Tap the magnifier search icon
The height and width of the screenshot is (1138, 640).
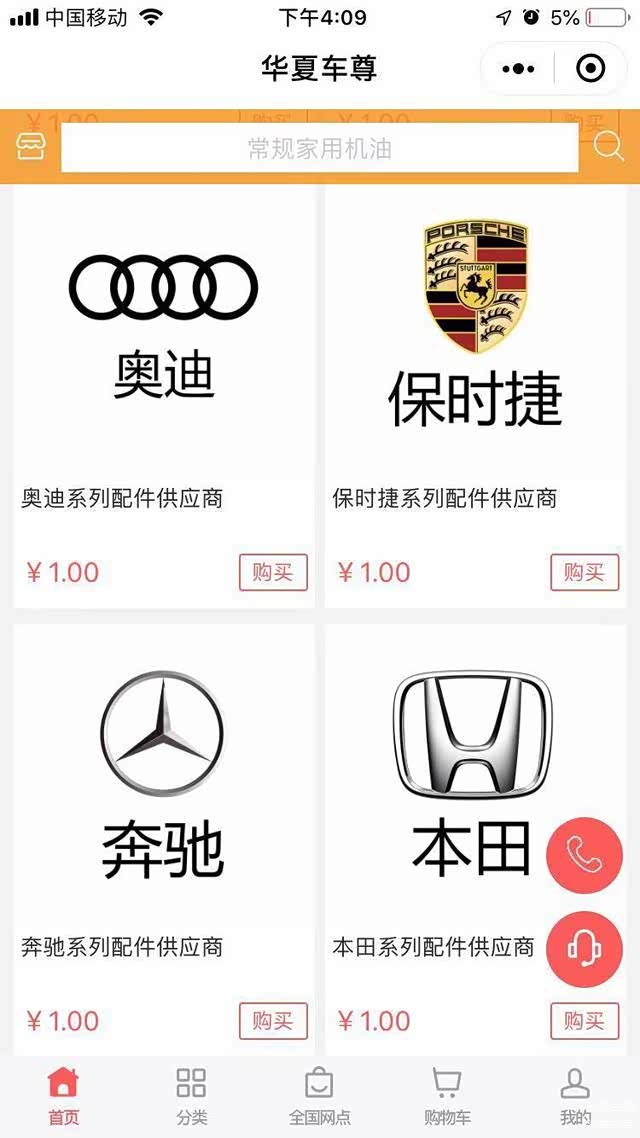[608, 148]
